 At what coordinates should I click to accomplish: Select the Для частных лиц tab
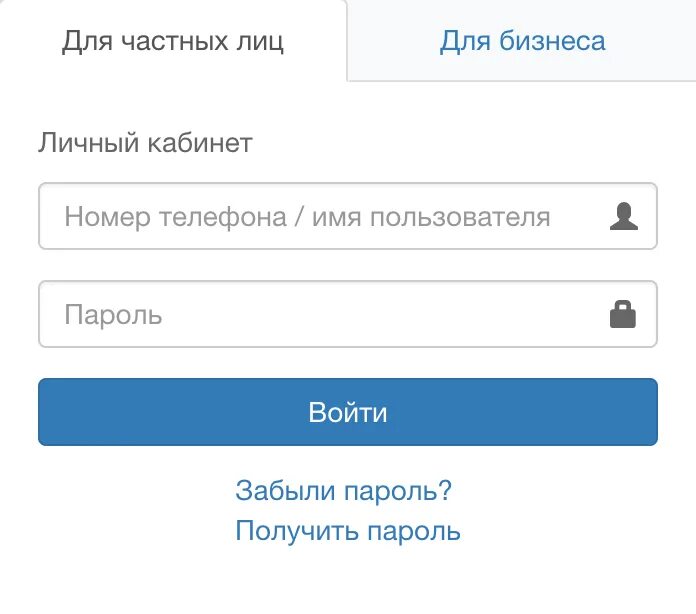point(173,41)
